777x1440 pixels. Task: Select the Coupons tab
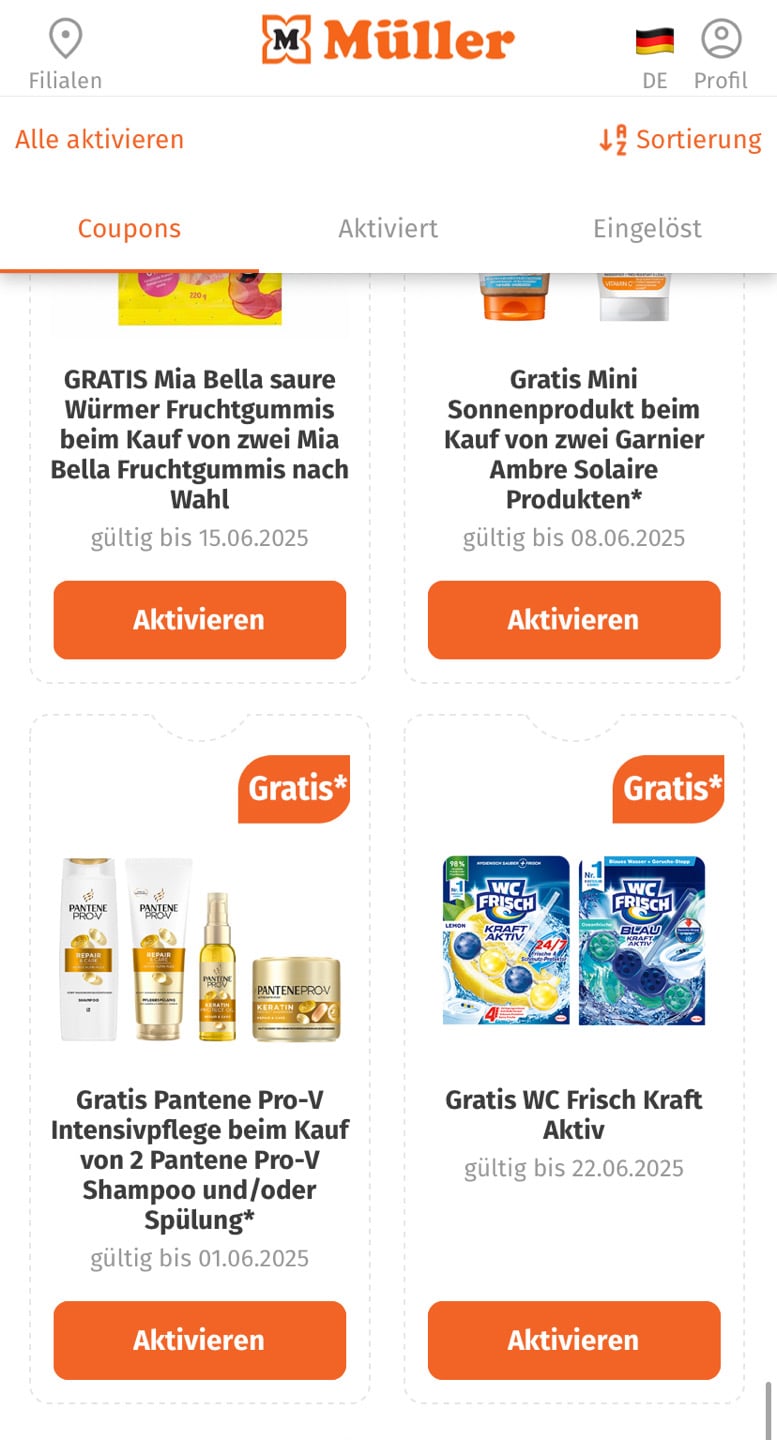point(129,228)
